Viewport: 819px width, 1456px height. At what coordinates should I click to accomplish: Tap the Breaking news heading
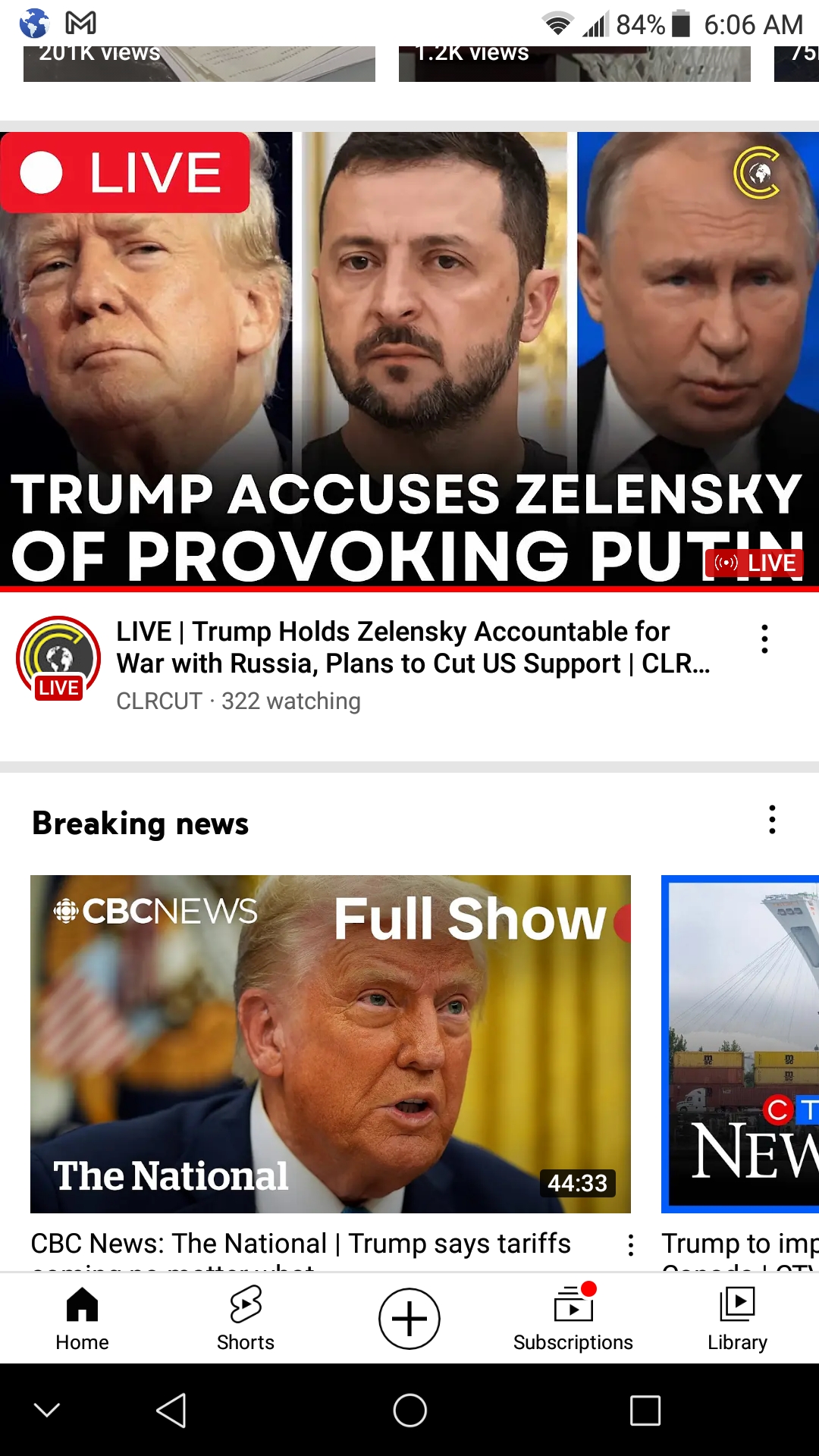click(x=140, y=824)
